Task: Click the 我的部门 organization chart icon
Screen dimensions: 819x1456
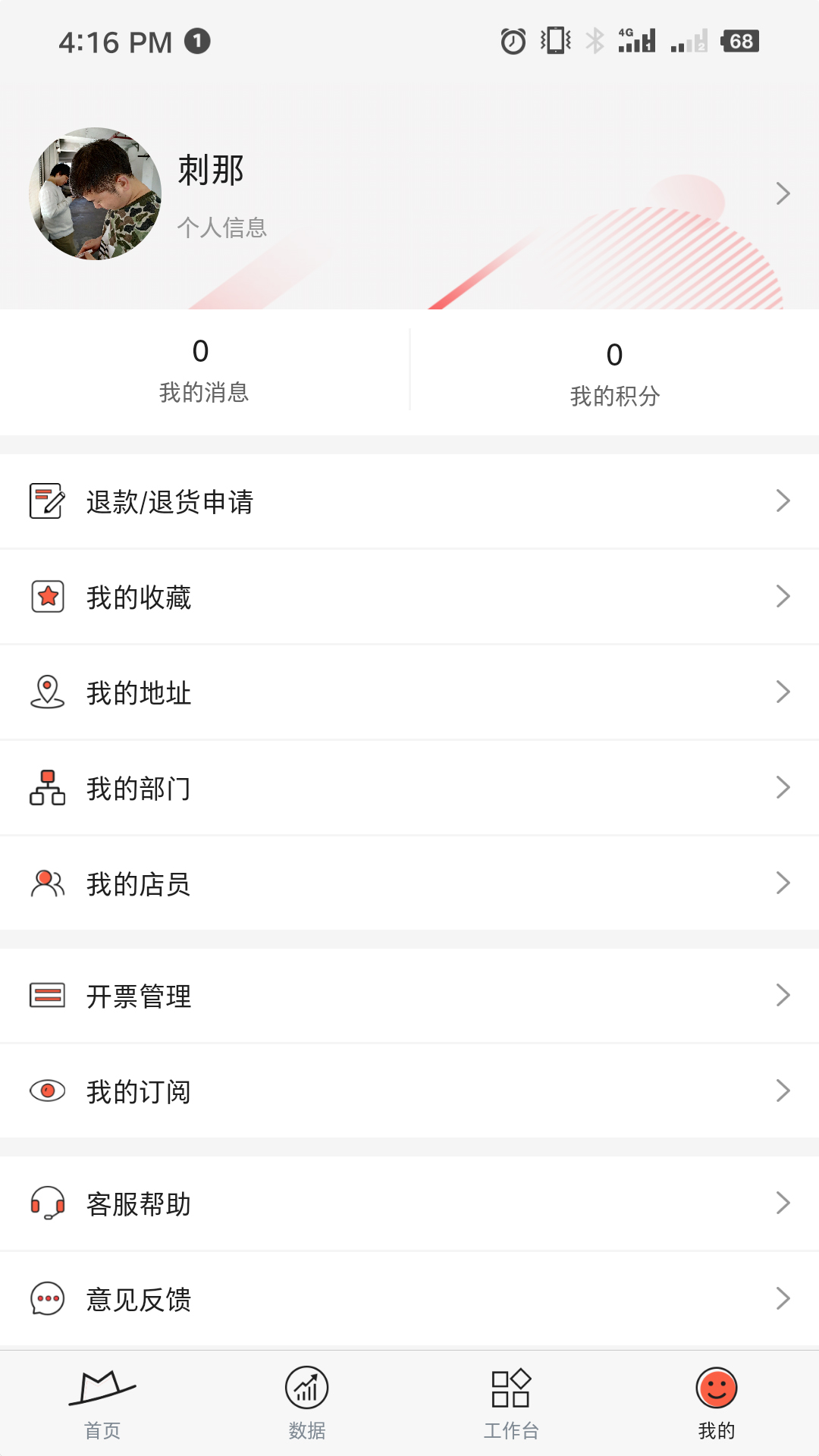Action: pos(47,788)
